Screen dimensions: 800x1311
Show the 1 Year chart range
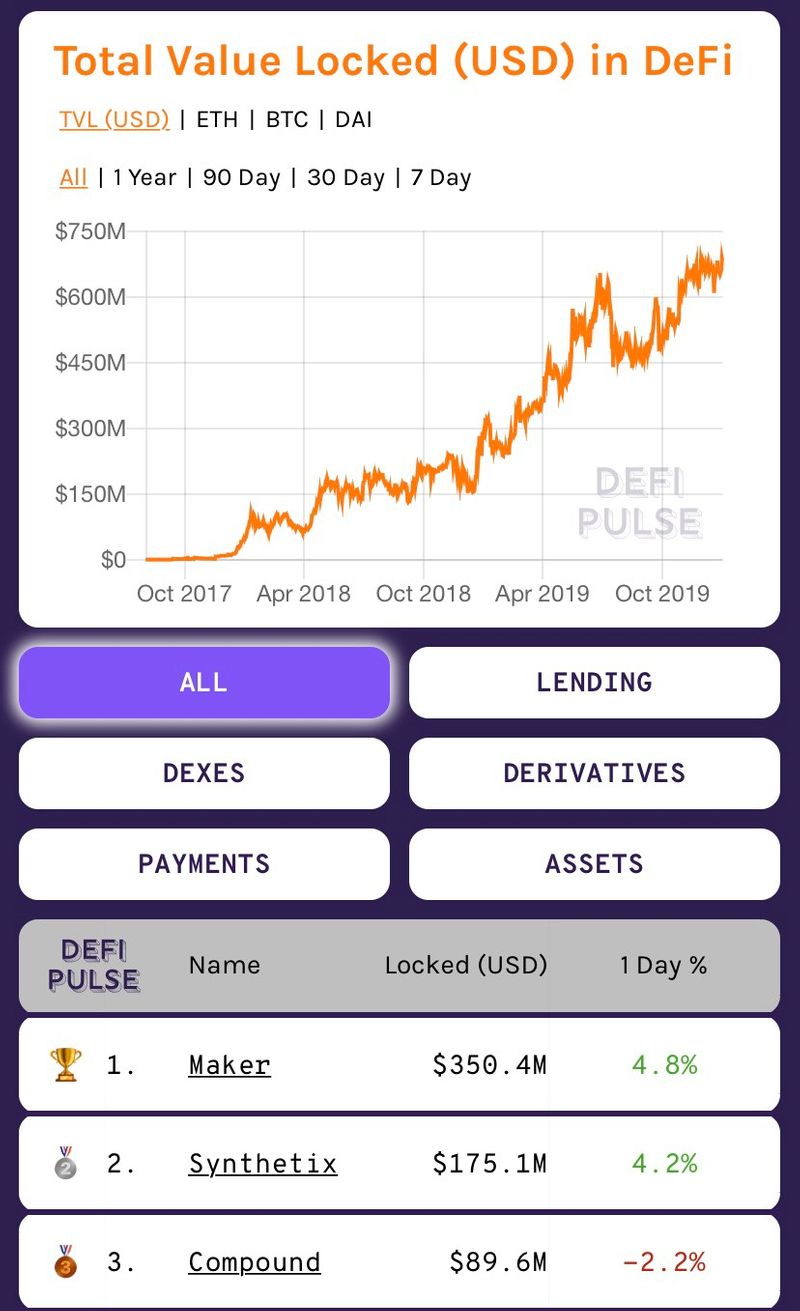[144, 178]
